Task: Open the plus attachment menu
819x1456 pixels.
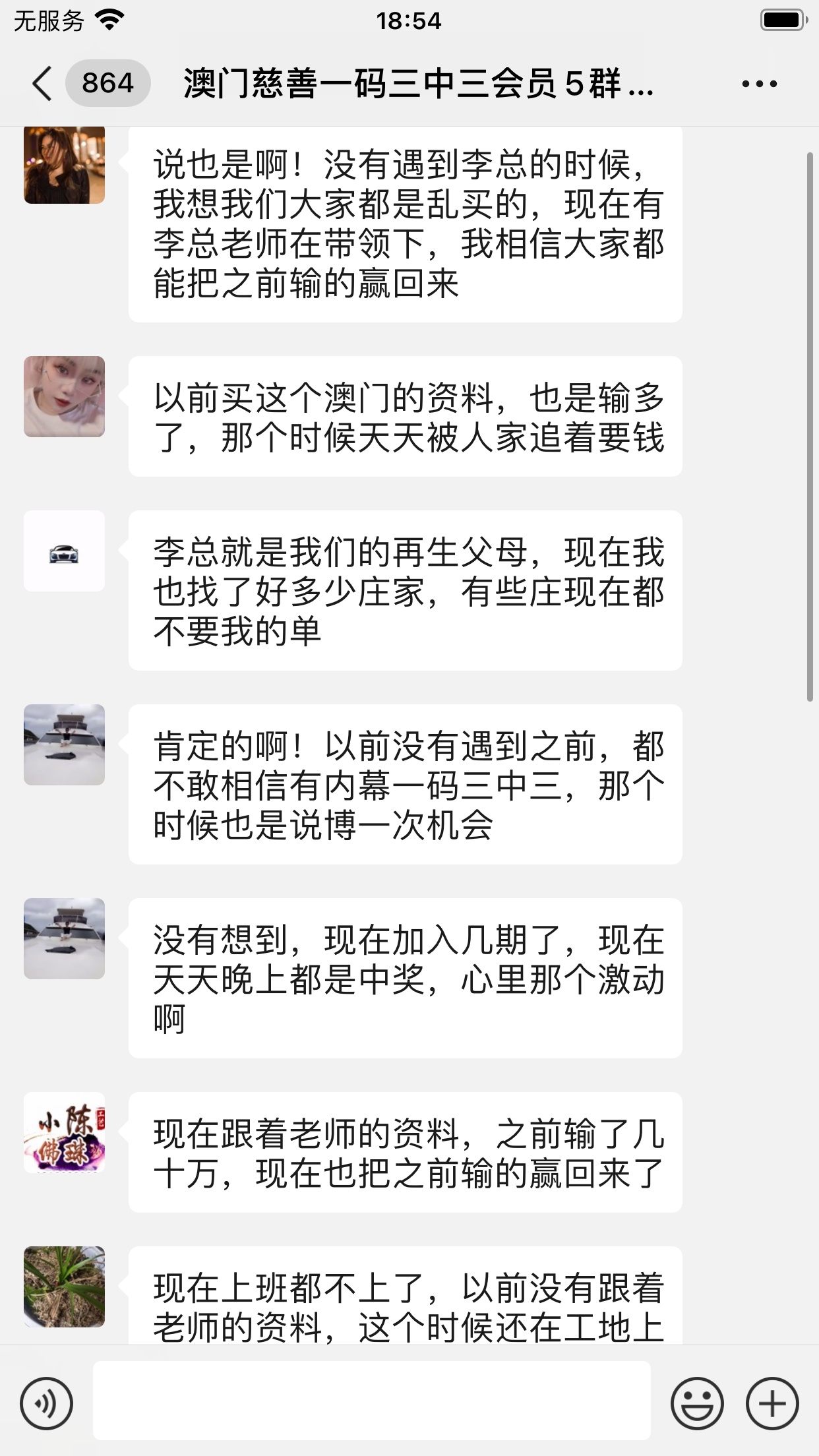Action: point(772,1403)
